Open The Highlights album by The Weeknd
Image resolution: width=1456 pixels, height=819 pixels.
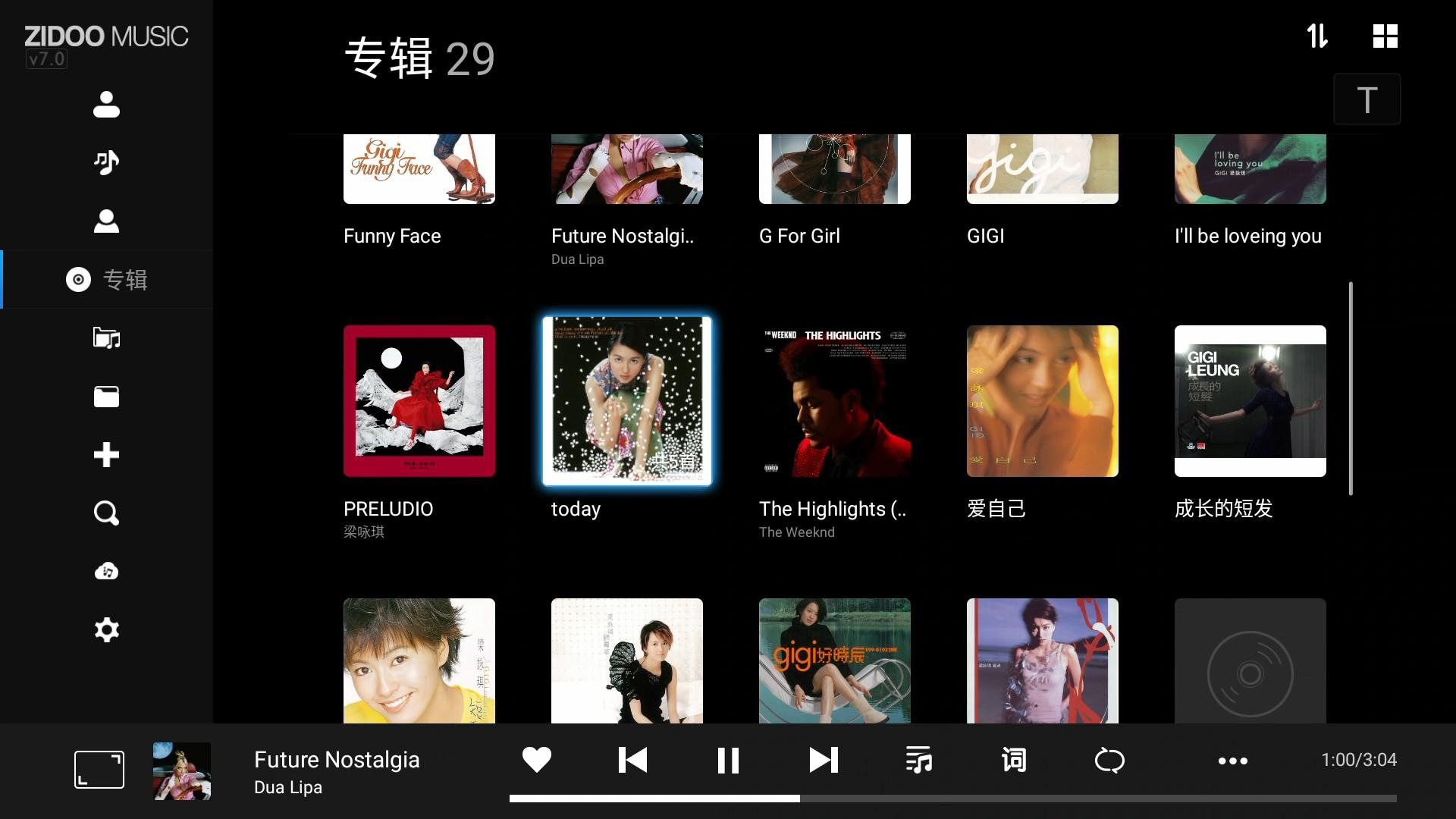[x=834, y=401]
